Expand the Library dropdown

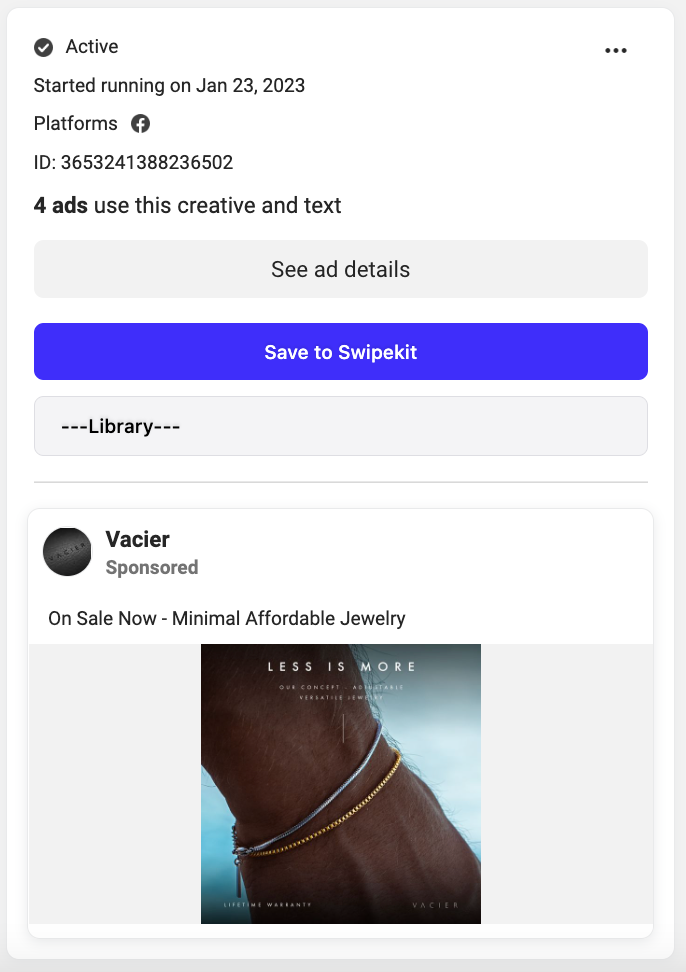(340, 426)
